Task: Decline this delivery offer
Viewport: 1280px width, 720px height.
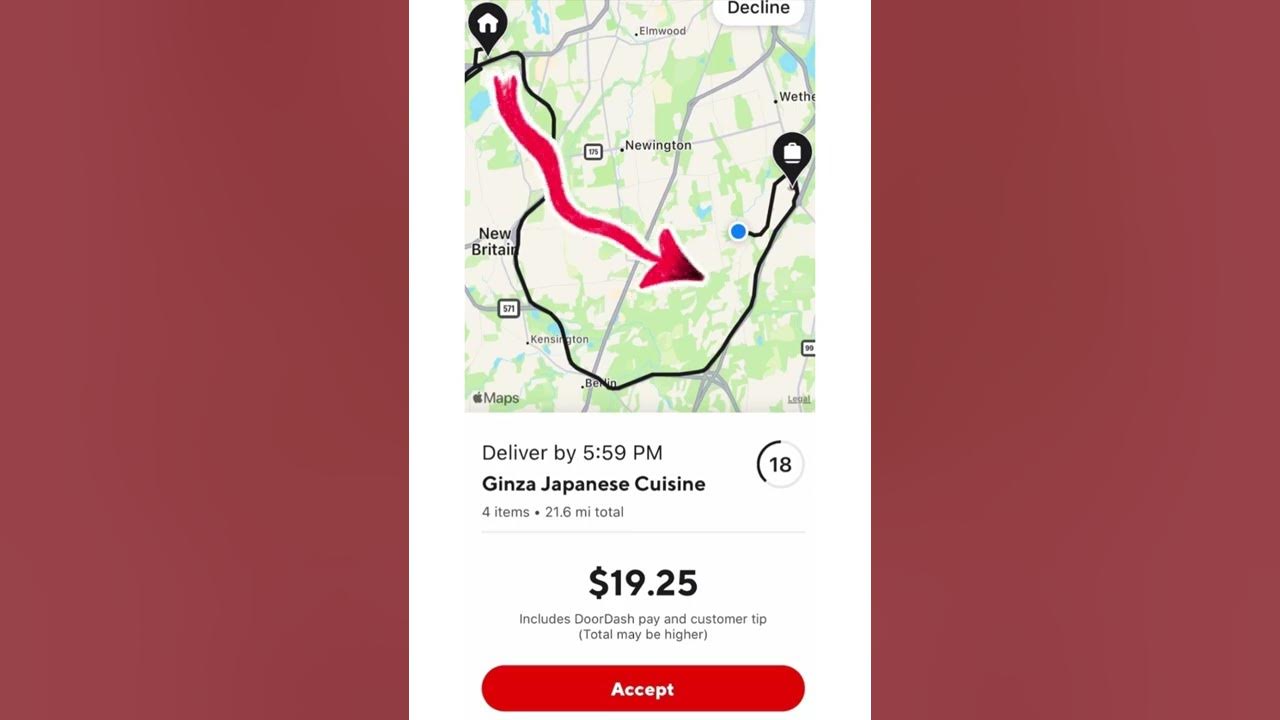Action: (x=758, y=9)
